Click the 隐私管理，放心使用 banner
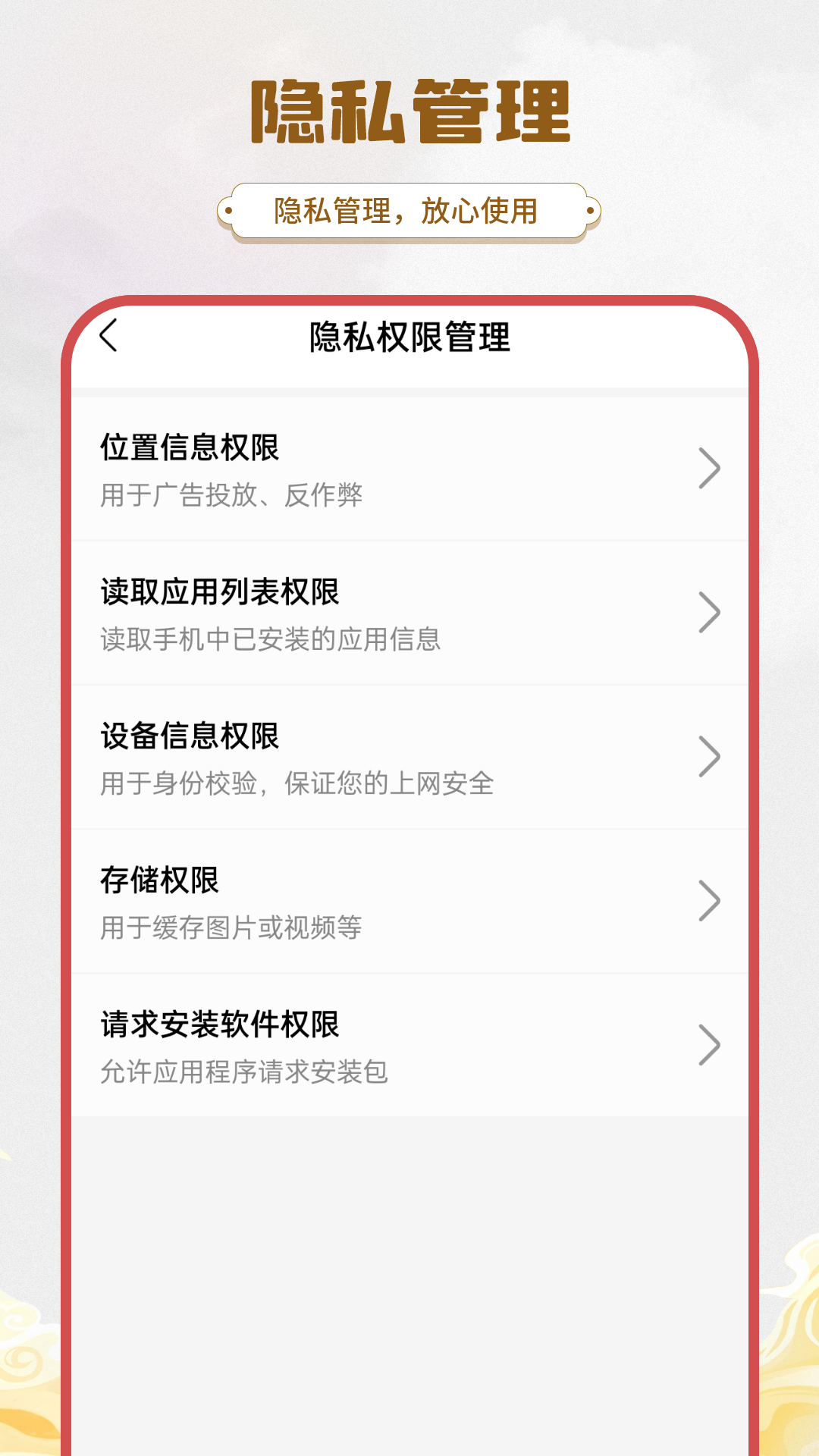 tap(409, 209)
